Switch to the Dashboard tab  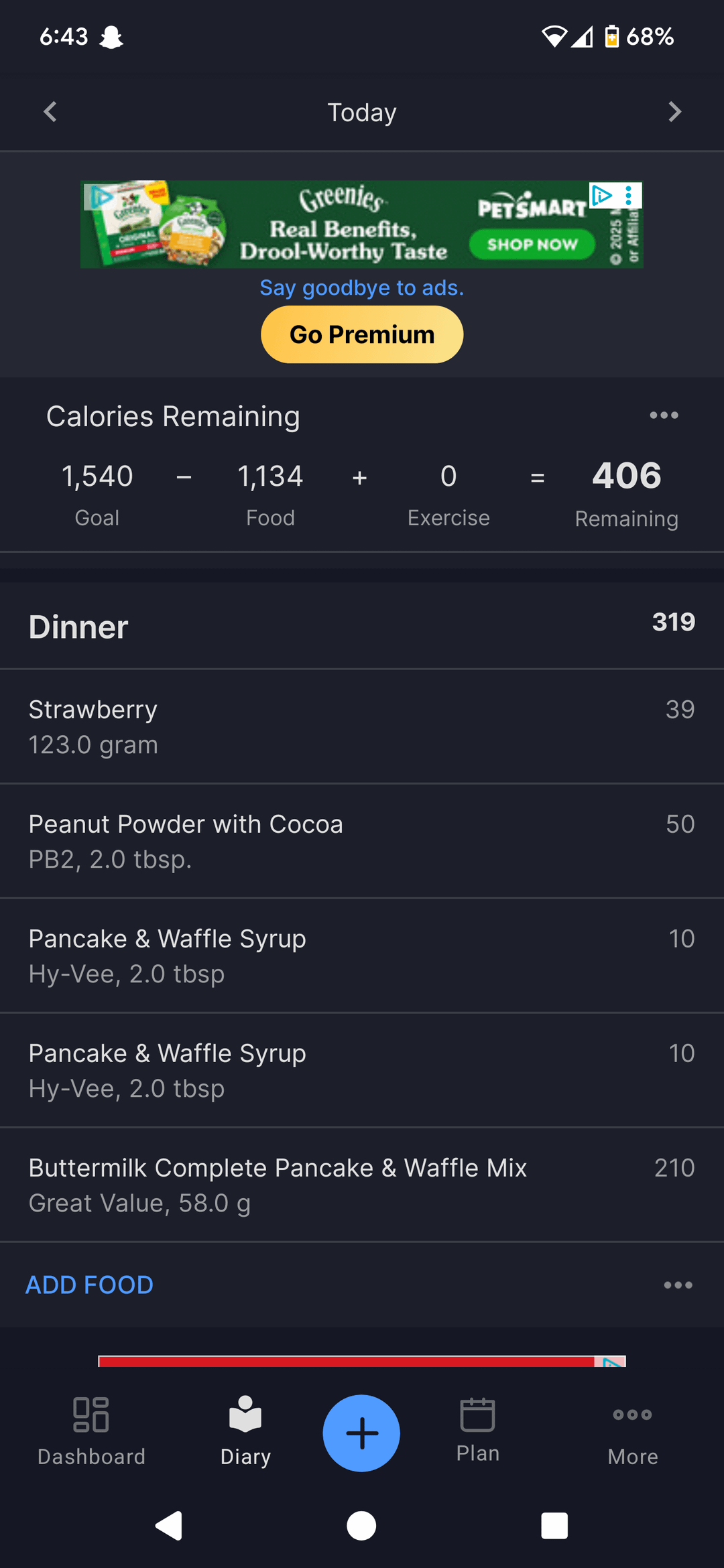(91, 1432)
